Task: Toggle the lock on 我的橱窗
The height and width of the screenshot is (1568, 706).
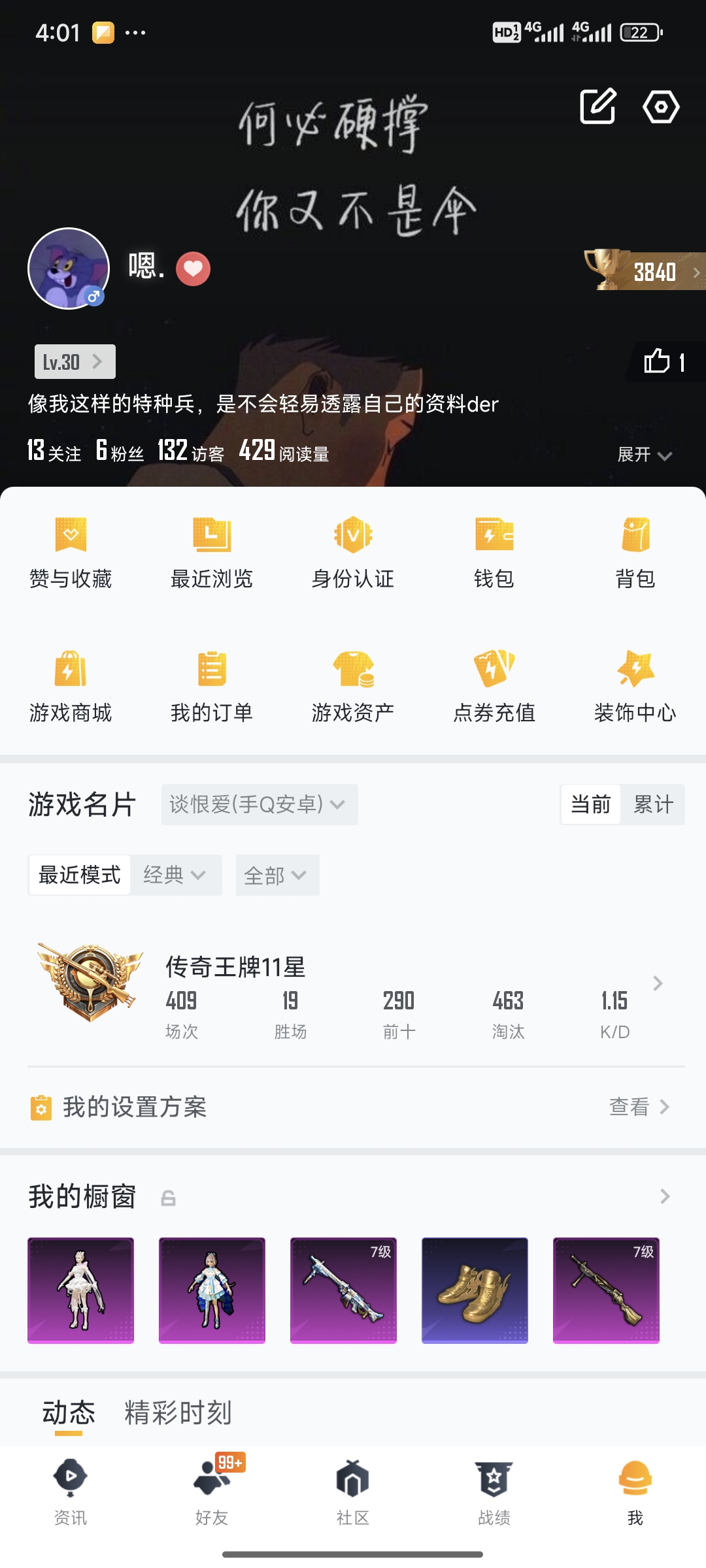Action: click(x=169, y=1197)
